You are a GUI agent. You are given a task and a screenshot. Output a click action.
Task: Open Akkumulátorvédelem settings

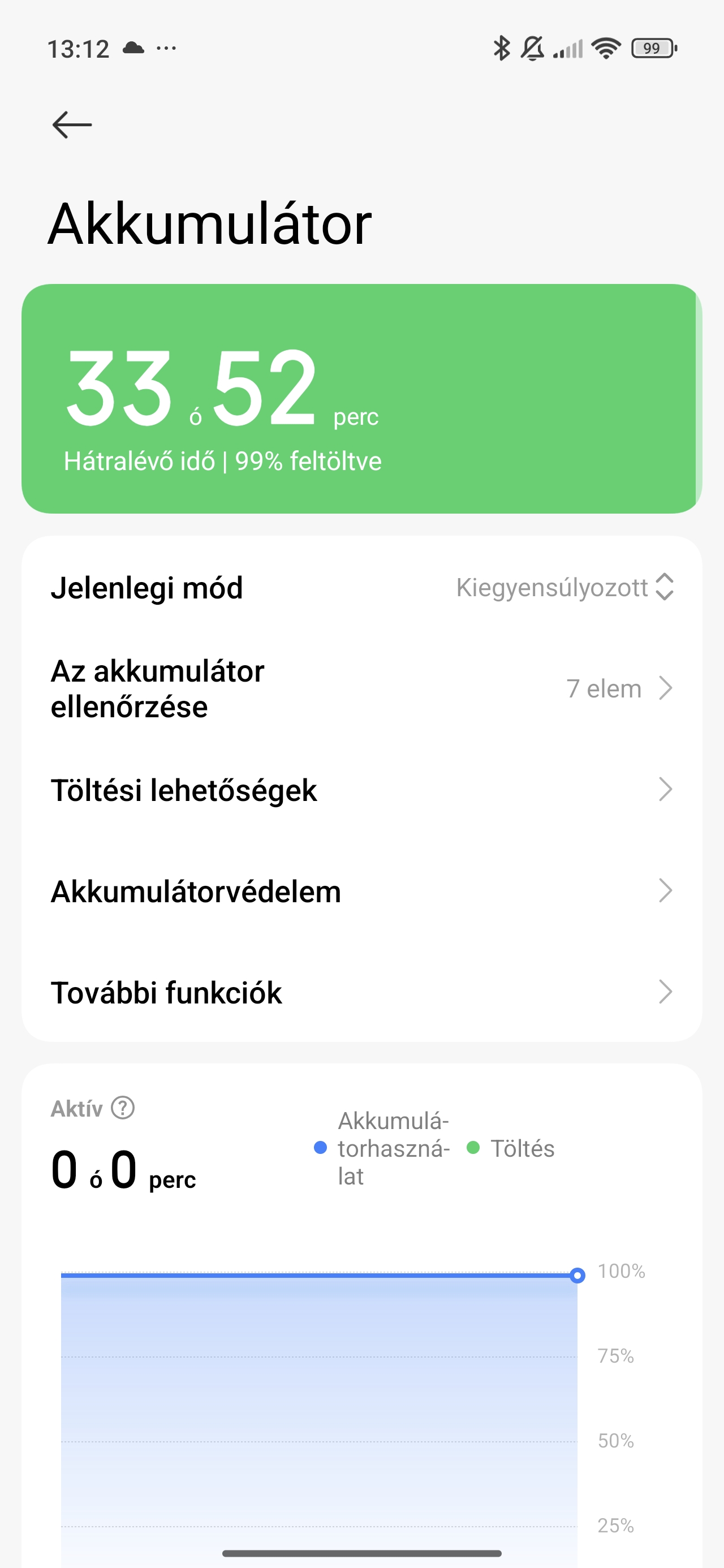click(x=361, y=891)
